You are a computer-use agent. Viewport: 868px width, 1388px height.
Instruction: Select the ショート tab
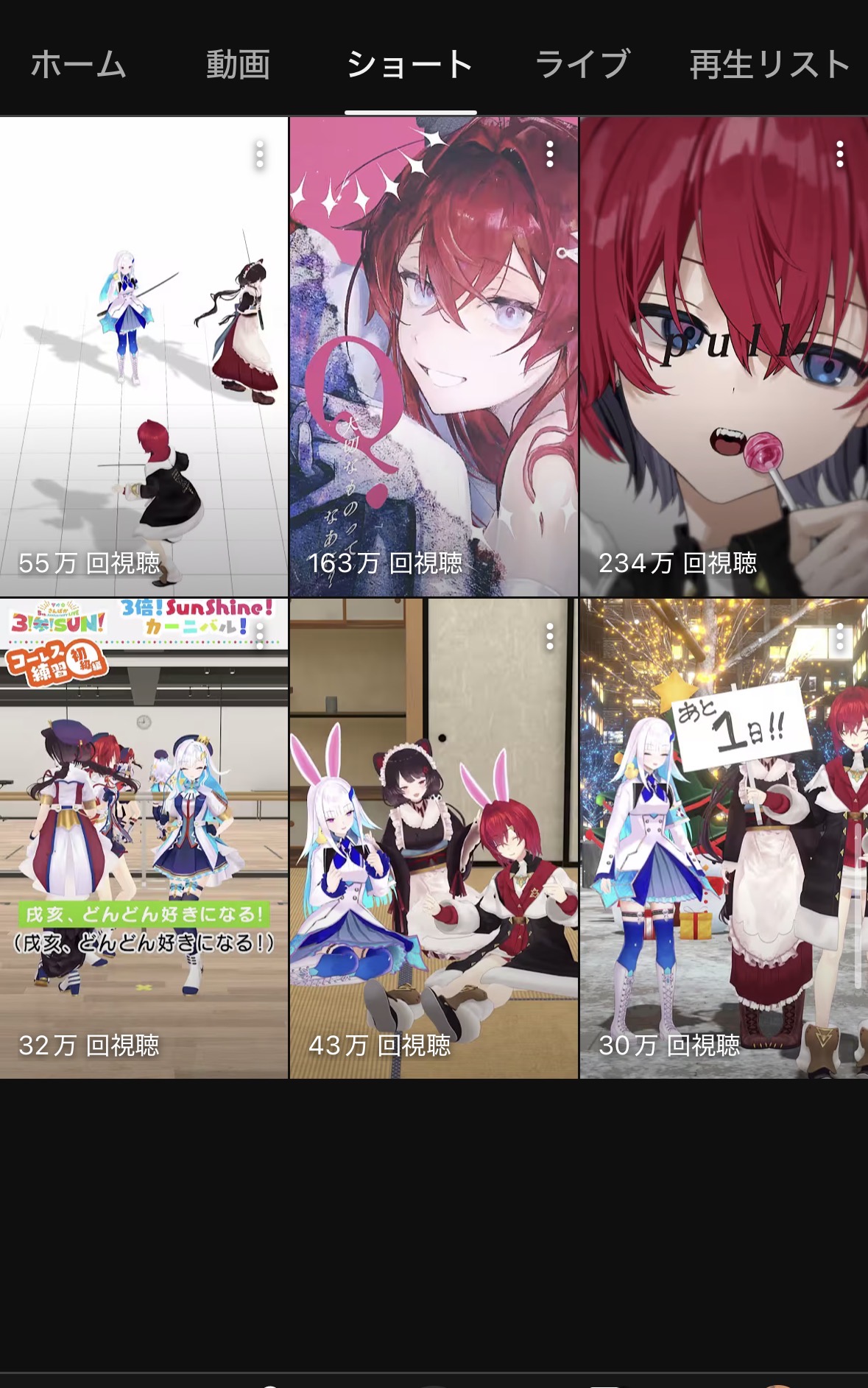(x=410, y=65)
